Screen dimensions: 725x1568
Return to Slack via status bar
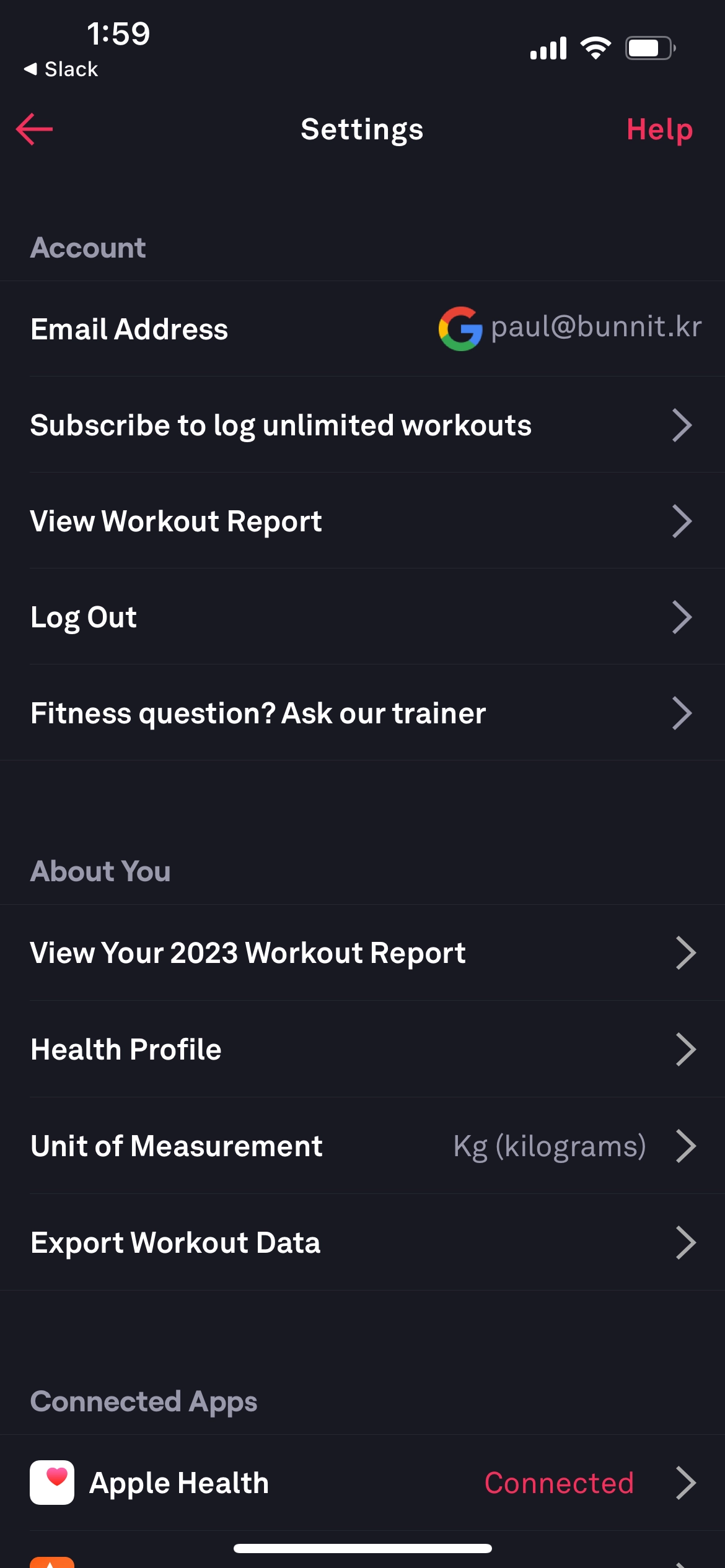tap(61, 69)
